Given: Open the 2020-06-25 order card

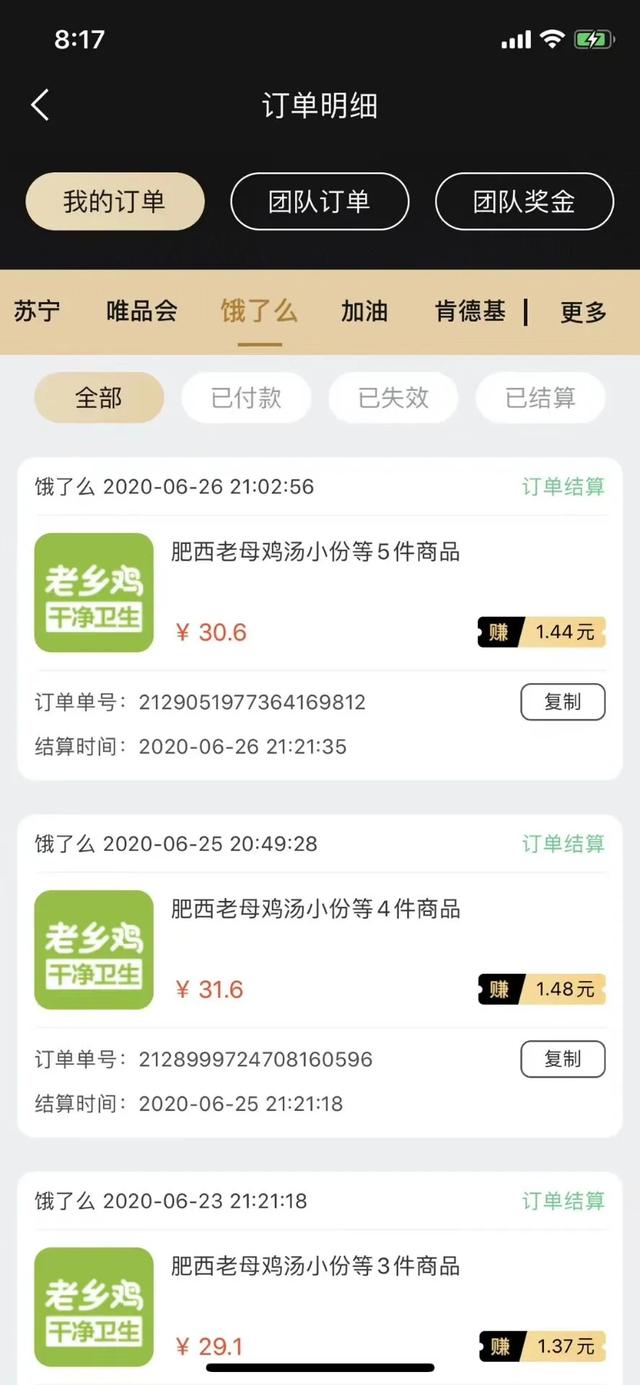Looking at the screenshot, I should [x=320, y=976].
